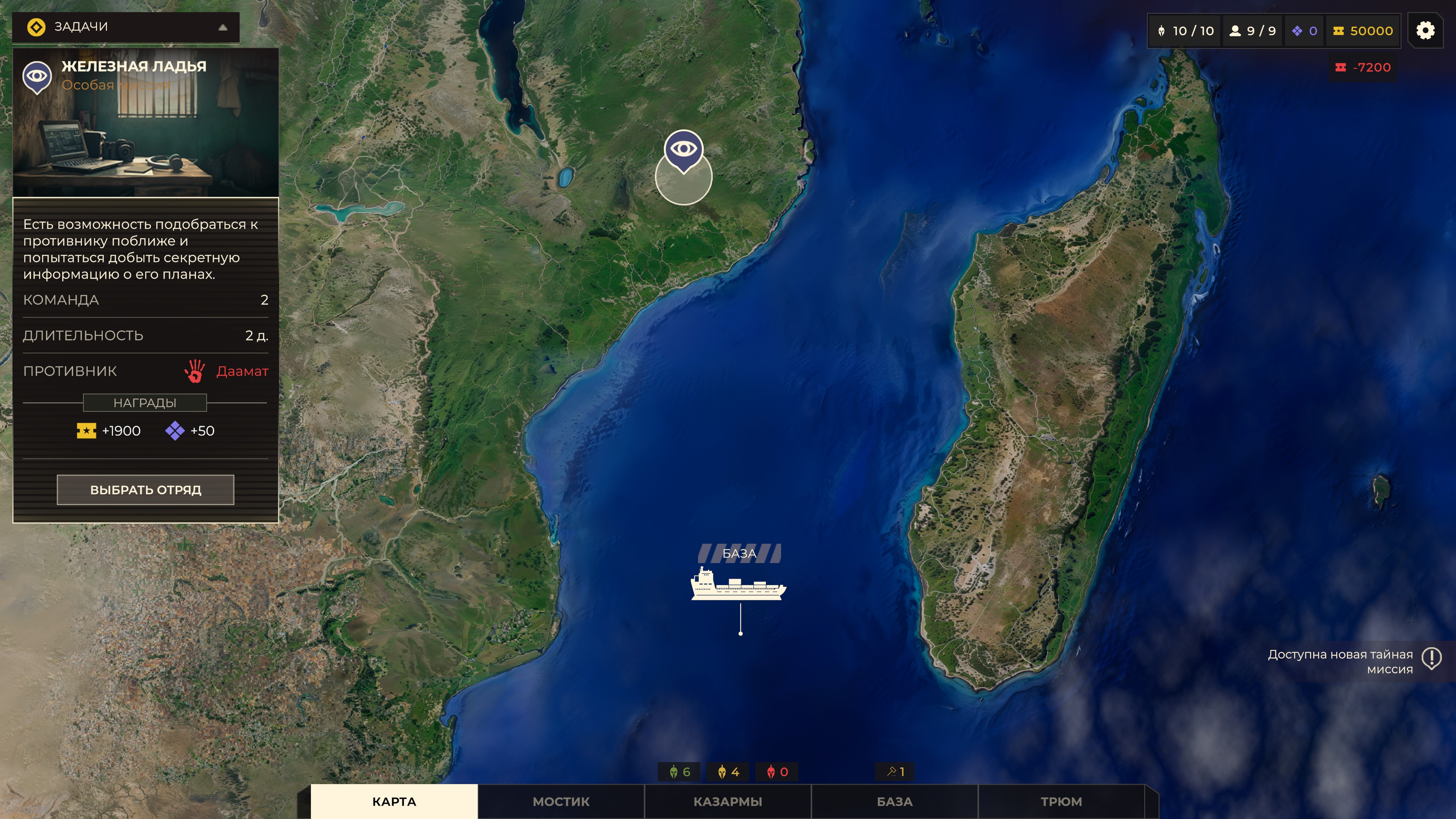Switch to the Карта tab
The height and width of the screenshot is (819, 1456).
pos(394,802)
